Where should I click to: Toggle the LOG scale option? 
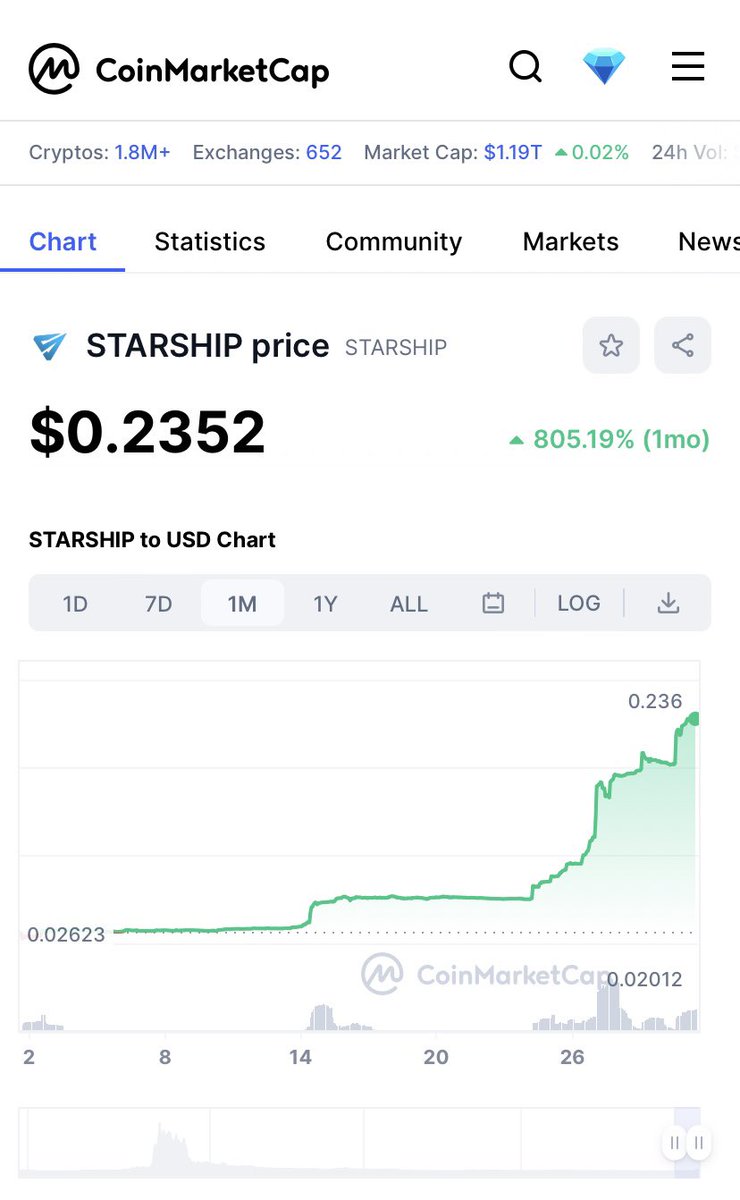pyautogui.click(x=579, y=603)
